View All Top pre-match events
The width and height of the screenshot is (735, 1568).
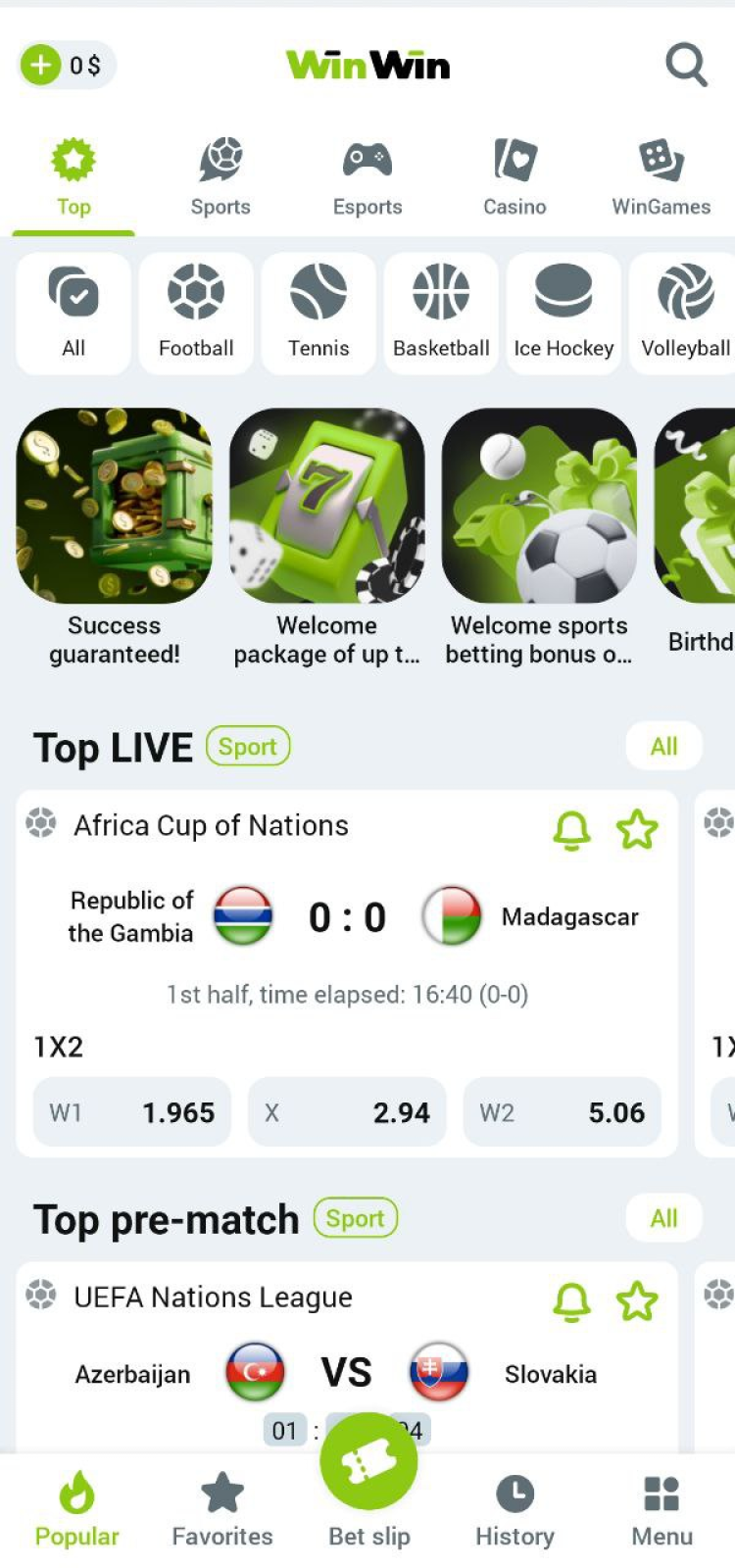(663, 1218)
